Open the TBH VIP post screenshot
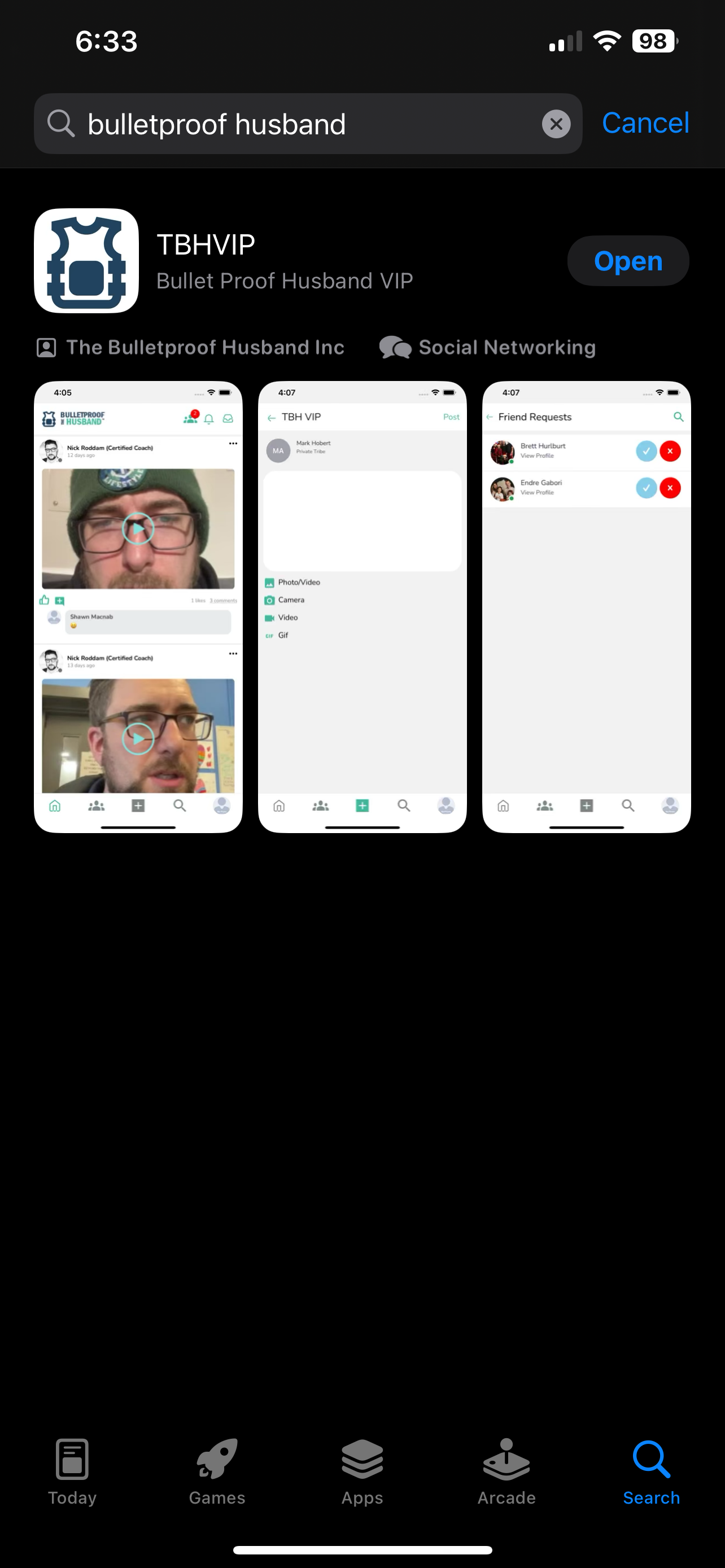The image size is (725, 1568). point(362,606)
